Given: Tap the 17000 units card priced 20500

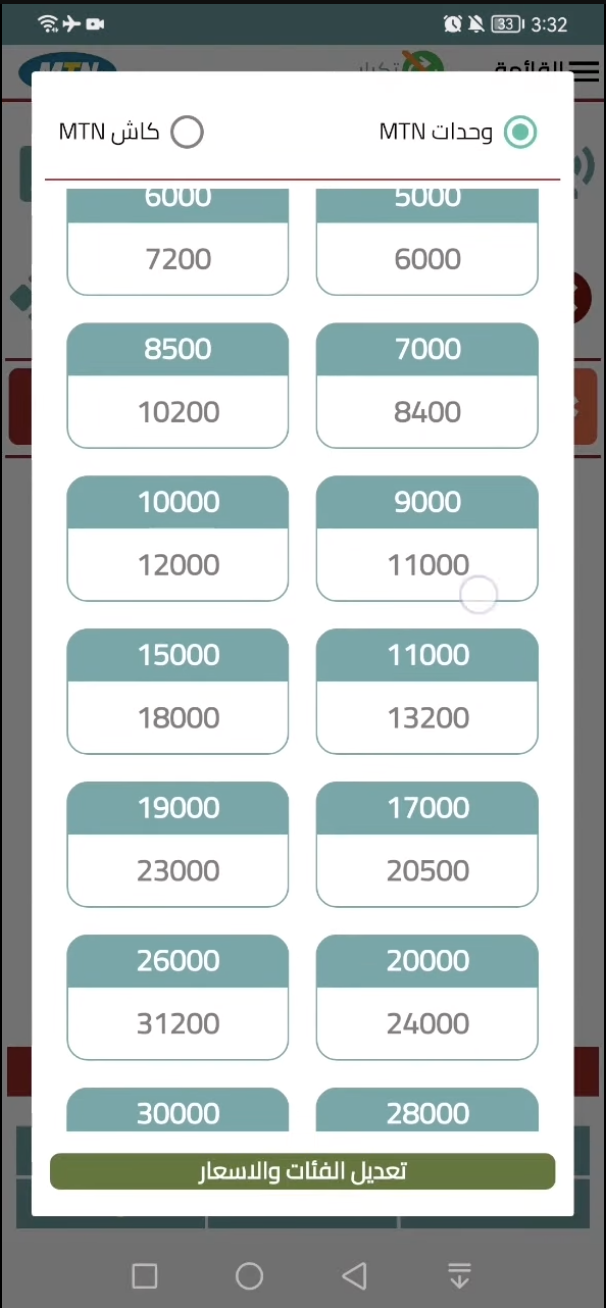Looking at the screenshot, I should pos(427,844).
